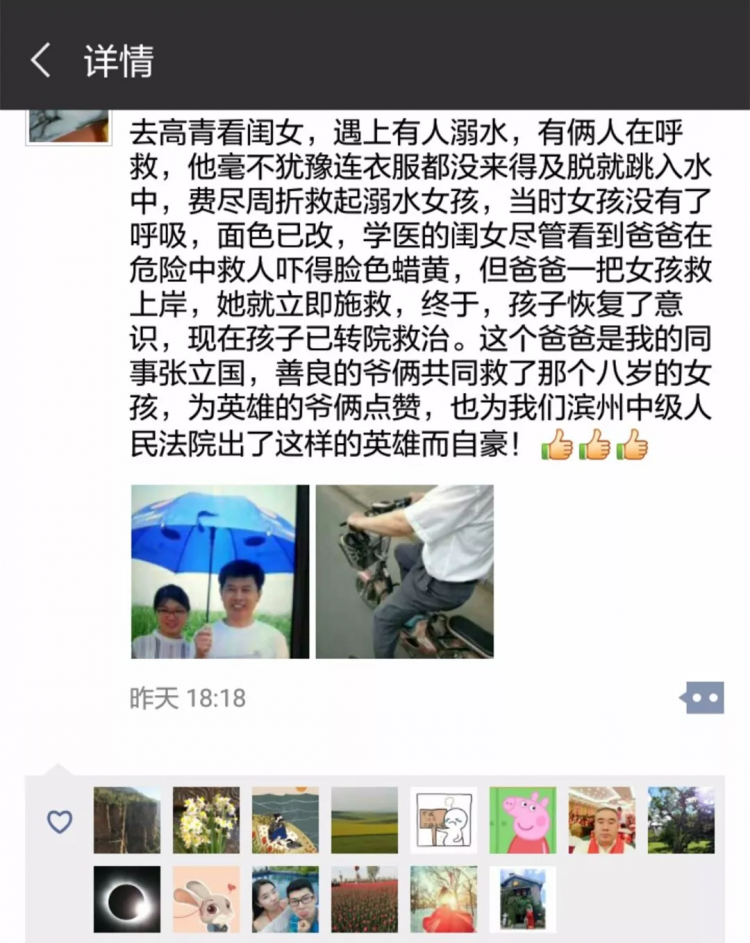Screen dimensions: 750x943
Task: View the liker with the white flowers avatar
Action: coord(206,820)
